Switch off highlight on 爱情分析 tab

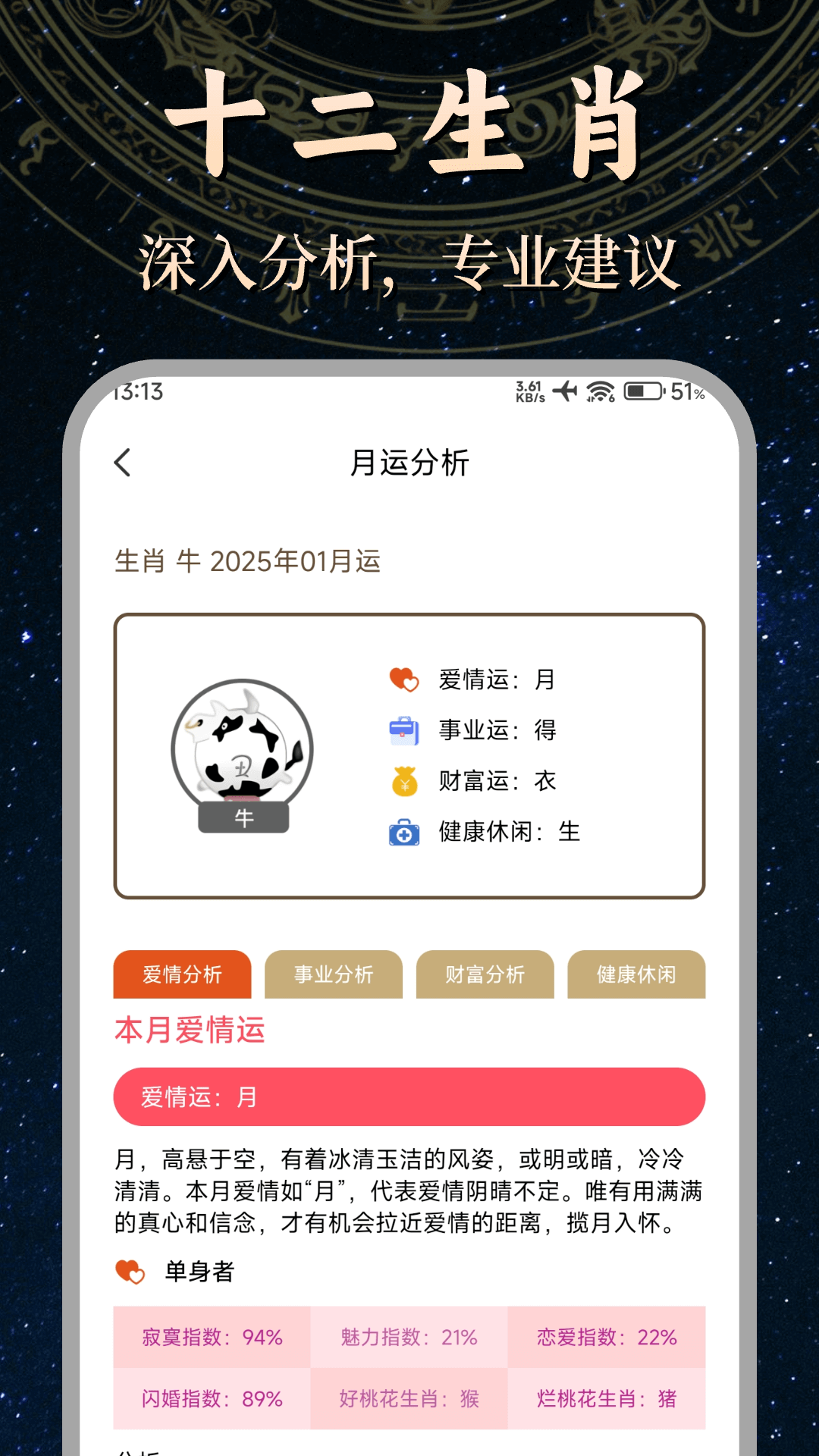pos(182,975)
